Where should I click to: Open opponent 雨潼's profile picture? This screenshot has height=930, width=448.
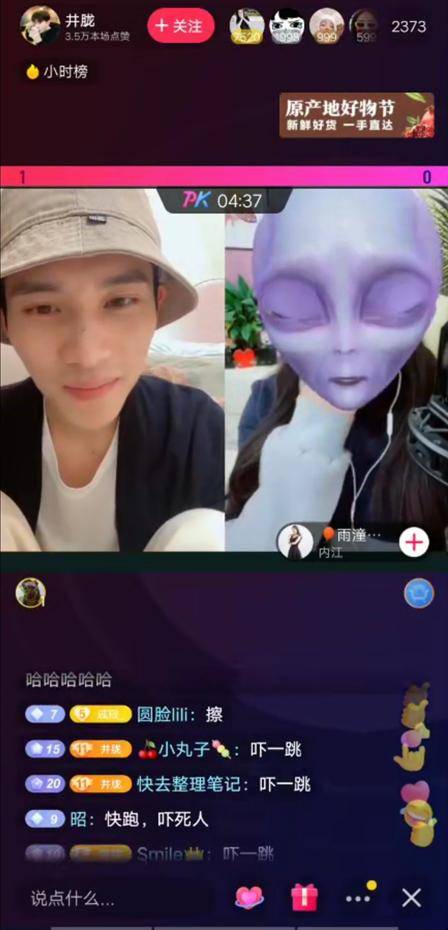pos(295,542)
